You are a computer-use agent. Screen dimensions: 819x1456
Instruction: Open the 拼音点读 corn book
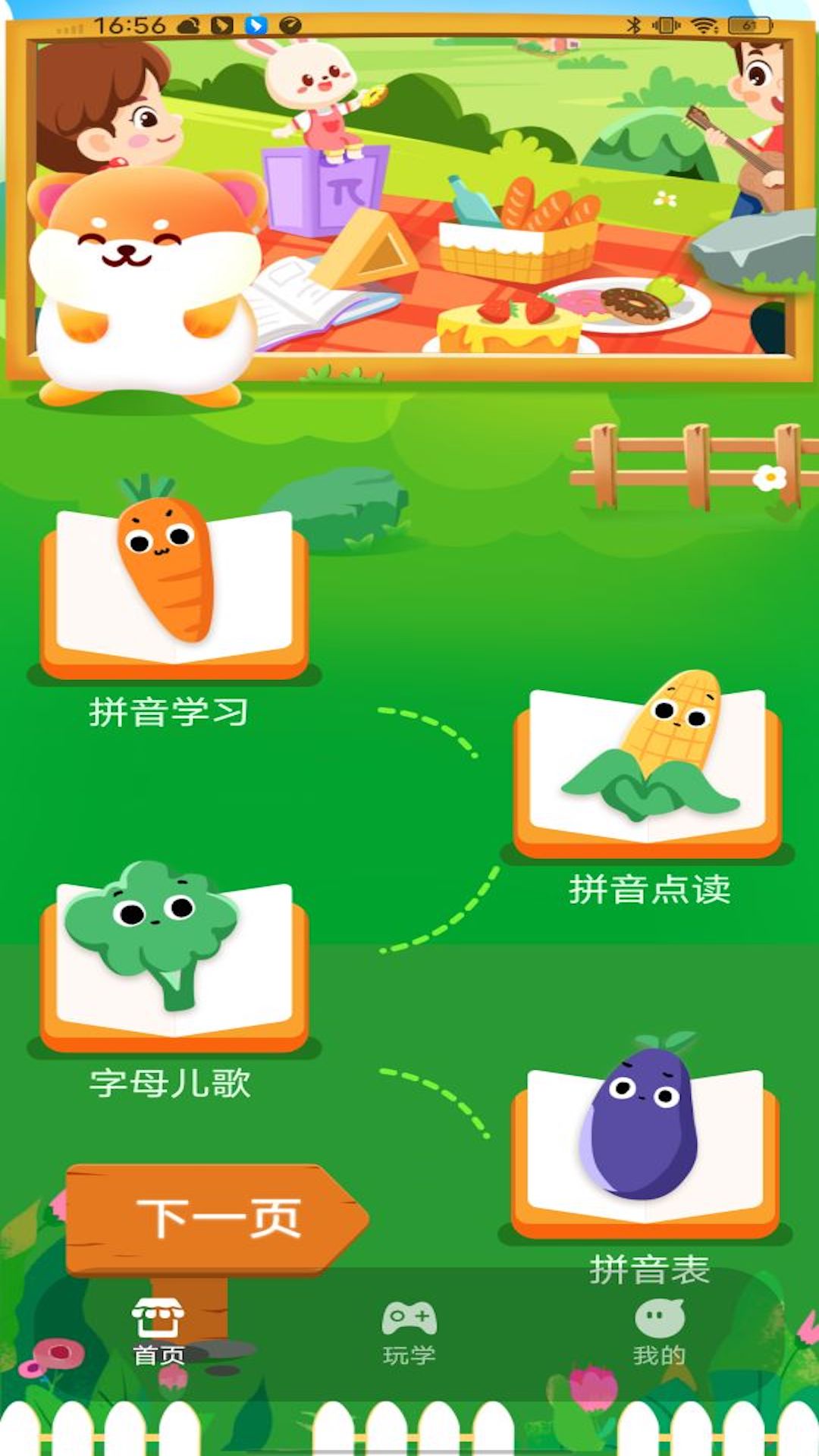648,764
